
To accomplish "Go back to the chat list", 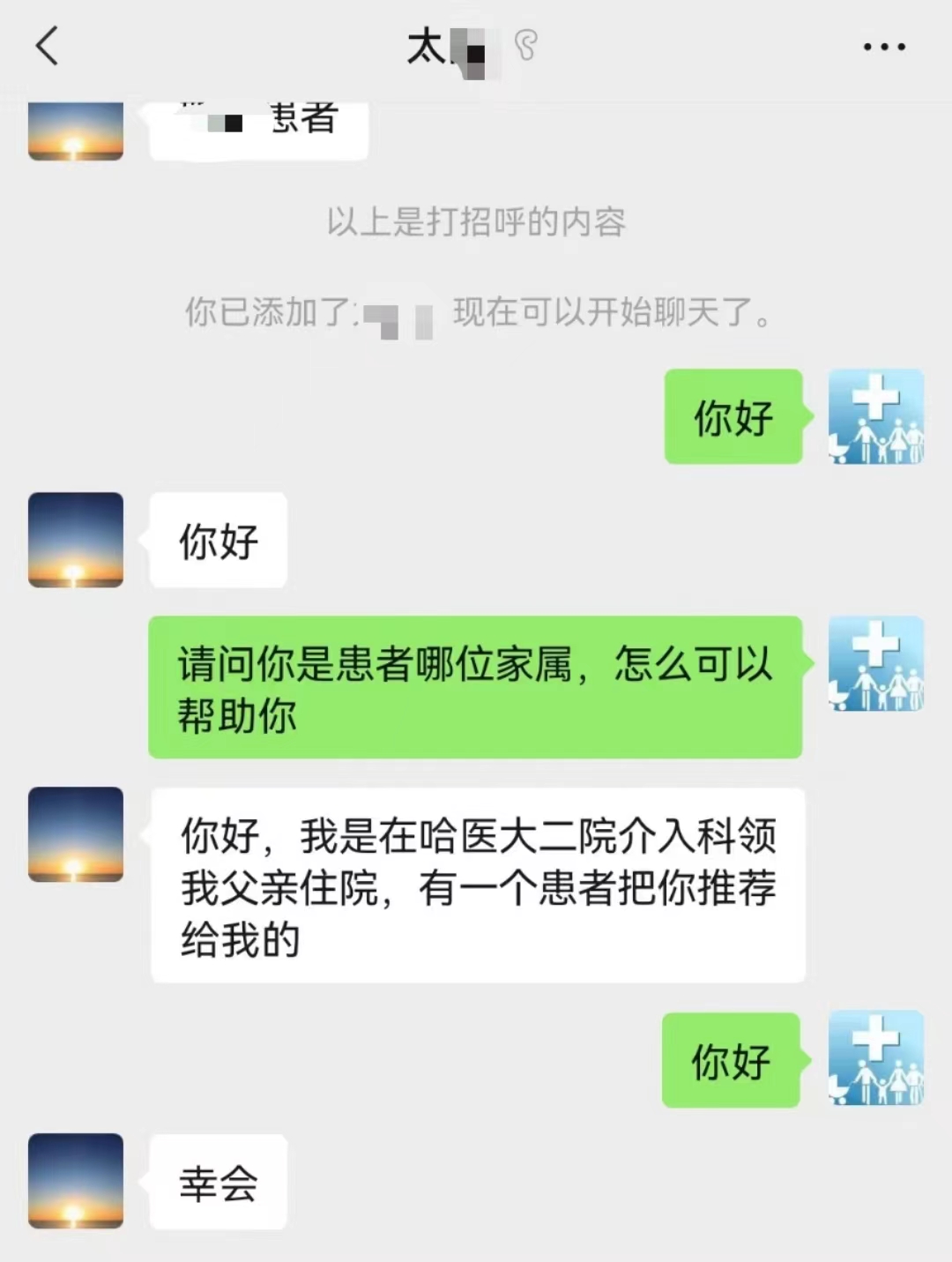I will 48,46.
